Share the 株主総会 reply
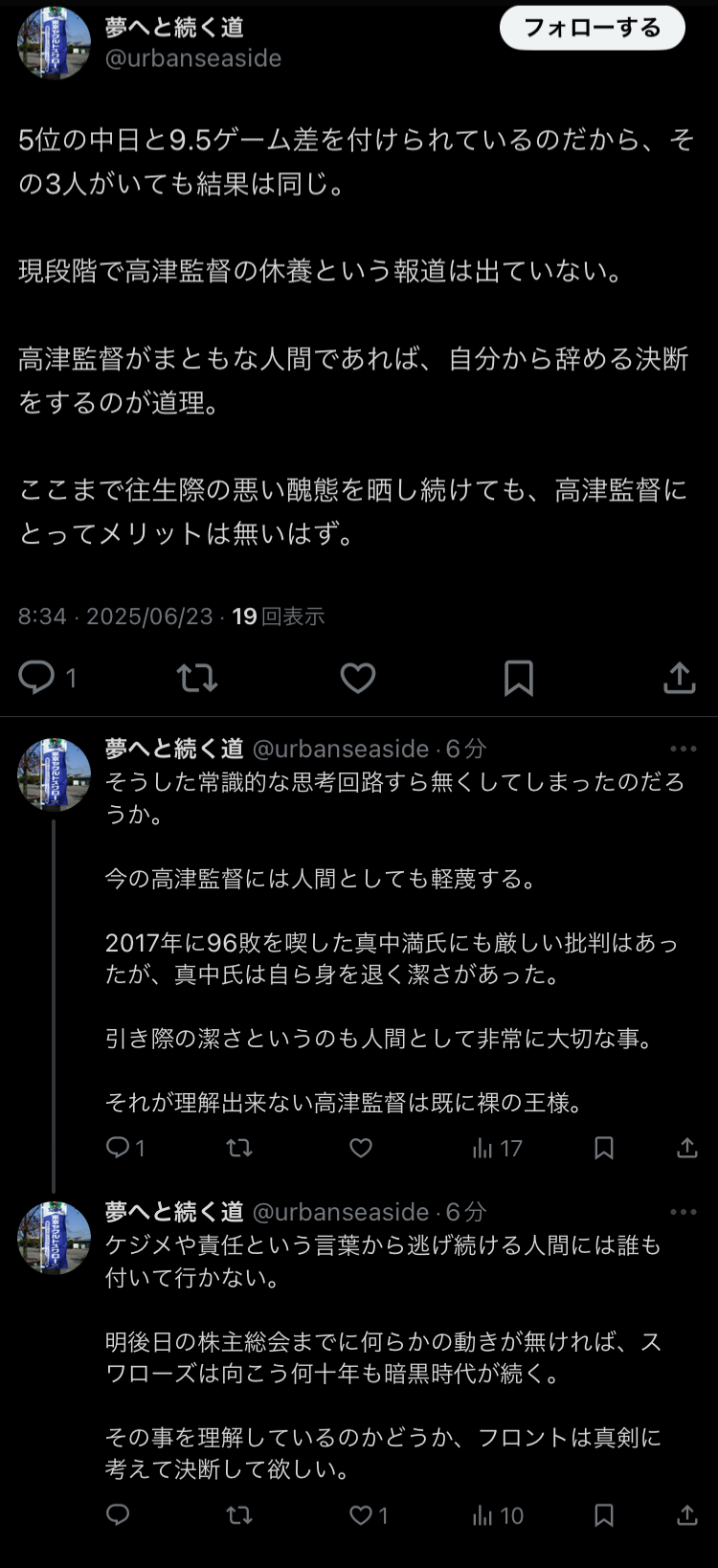The height and width of the screenshot is (1568, 718). pyautogui.click(x=687, y=1514)
